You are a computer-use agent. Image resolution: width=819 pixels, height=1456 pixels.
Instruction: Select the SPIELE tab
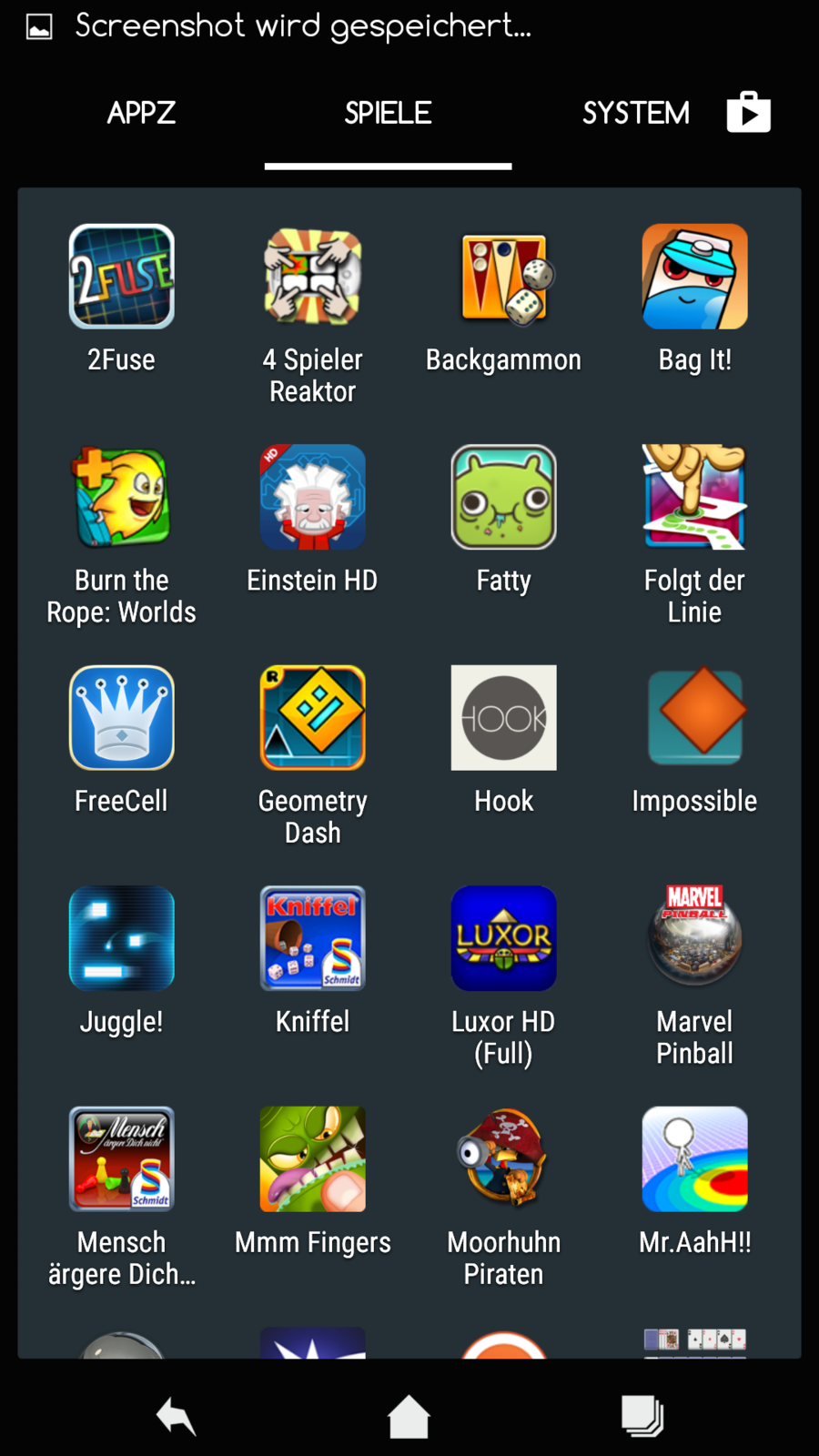pos(388,113)
